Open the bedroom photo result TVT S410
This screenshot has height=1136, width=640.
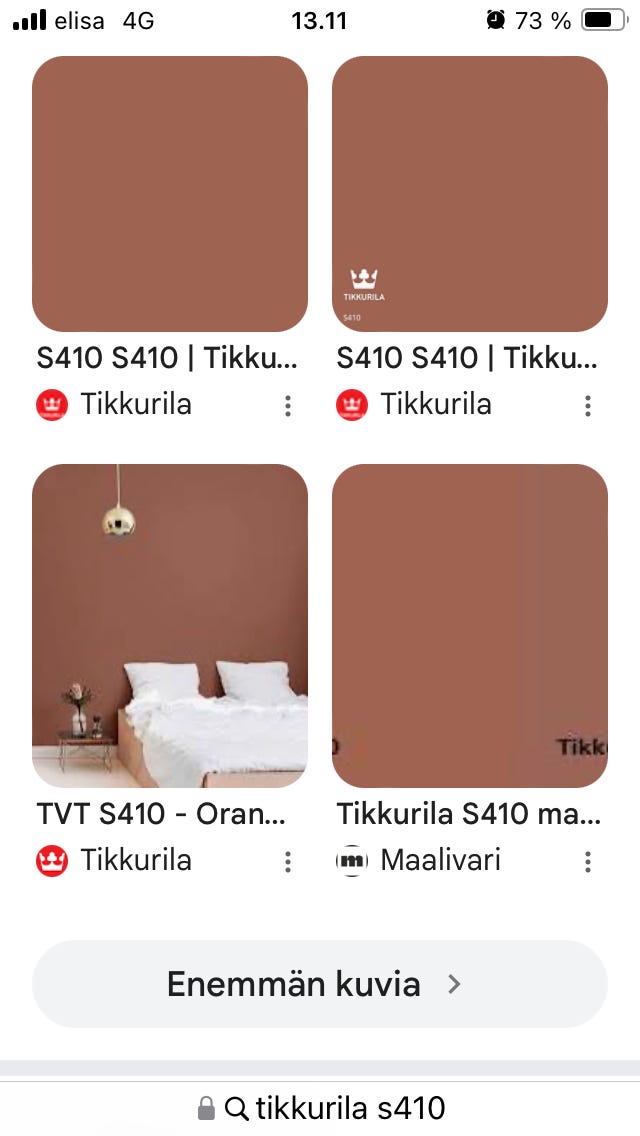click(x=170, y=625)
